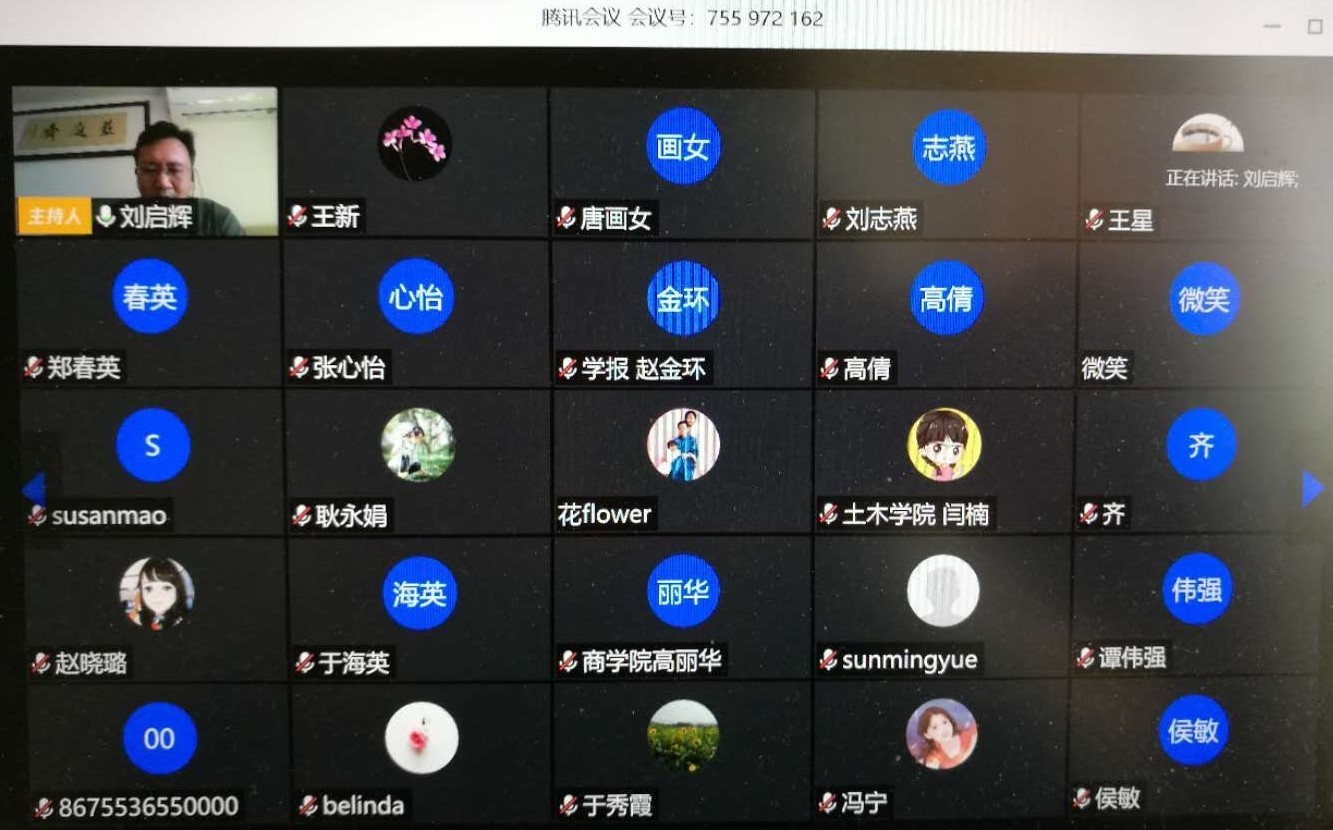This screenshot has height=830, width=1333.
Task: Go to the next page of participants
Action: click(1313, 489)
